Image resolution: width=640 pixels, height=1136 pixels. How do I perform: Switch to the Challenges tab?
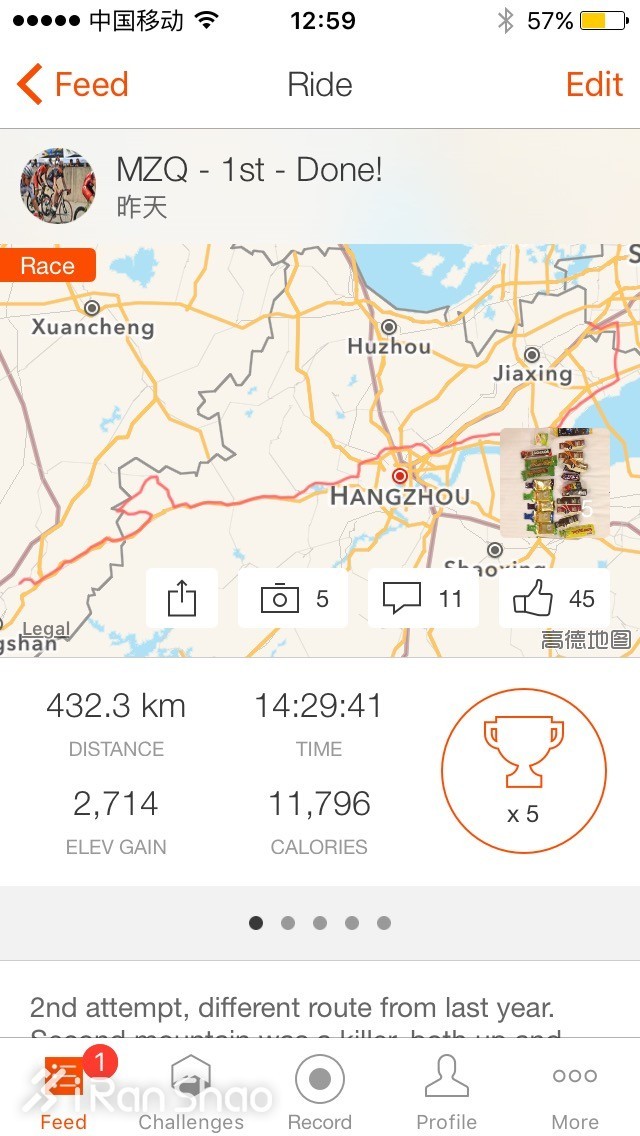[191, 1092]
